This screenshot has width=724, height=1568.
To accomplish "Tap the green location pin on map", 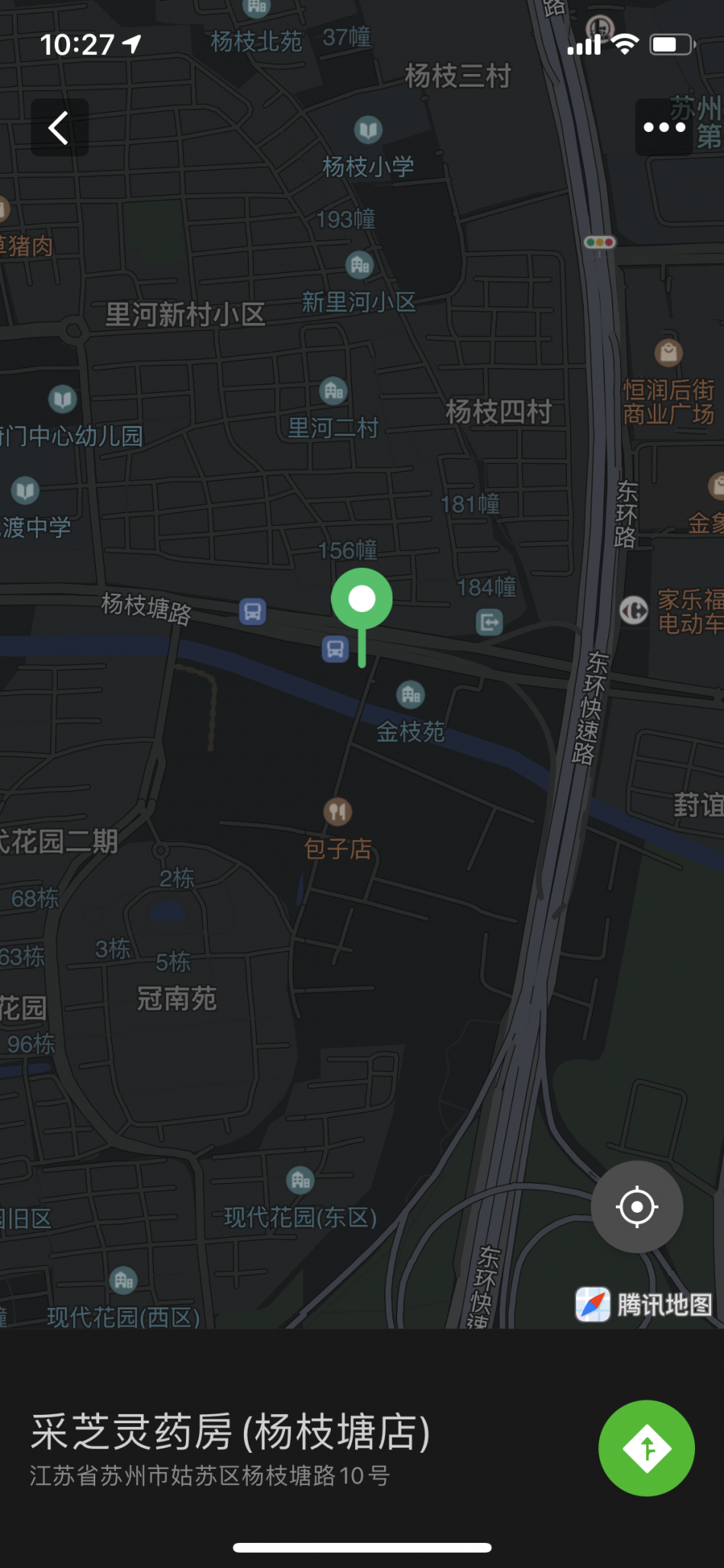I will (362, 601).
